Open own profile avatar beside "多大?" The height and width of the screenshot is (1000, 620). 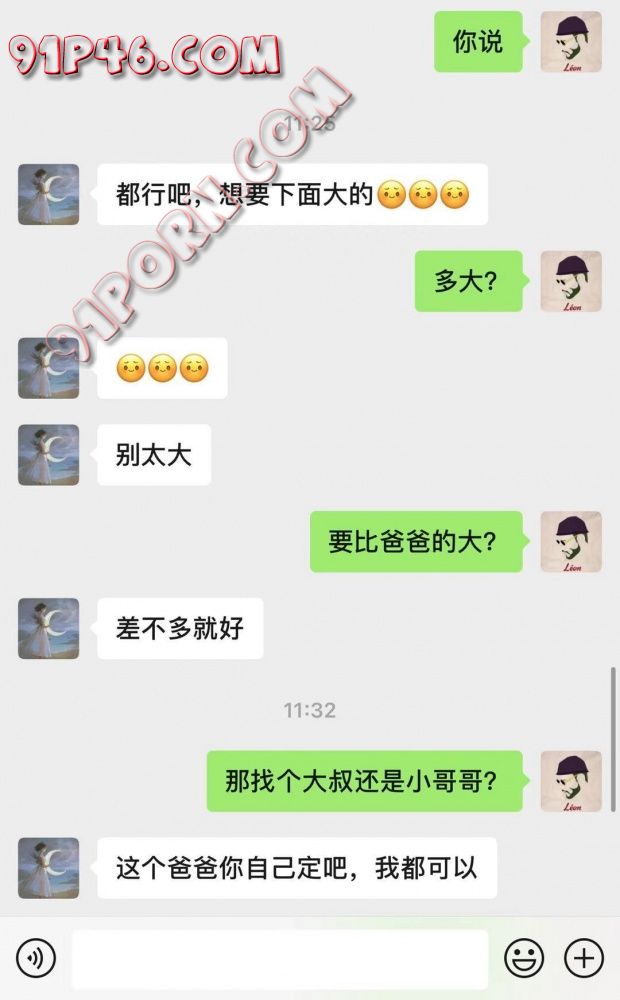[571, 281]
